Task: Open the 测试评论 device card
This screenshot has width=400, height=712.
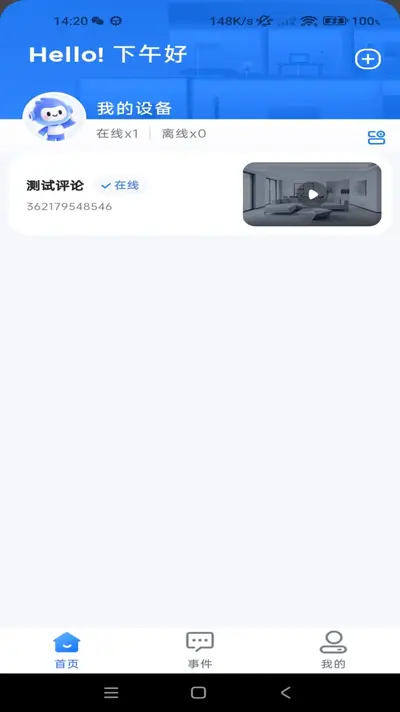Action: point(200,194)
